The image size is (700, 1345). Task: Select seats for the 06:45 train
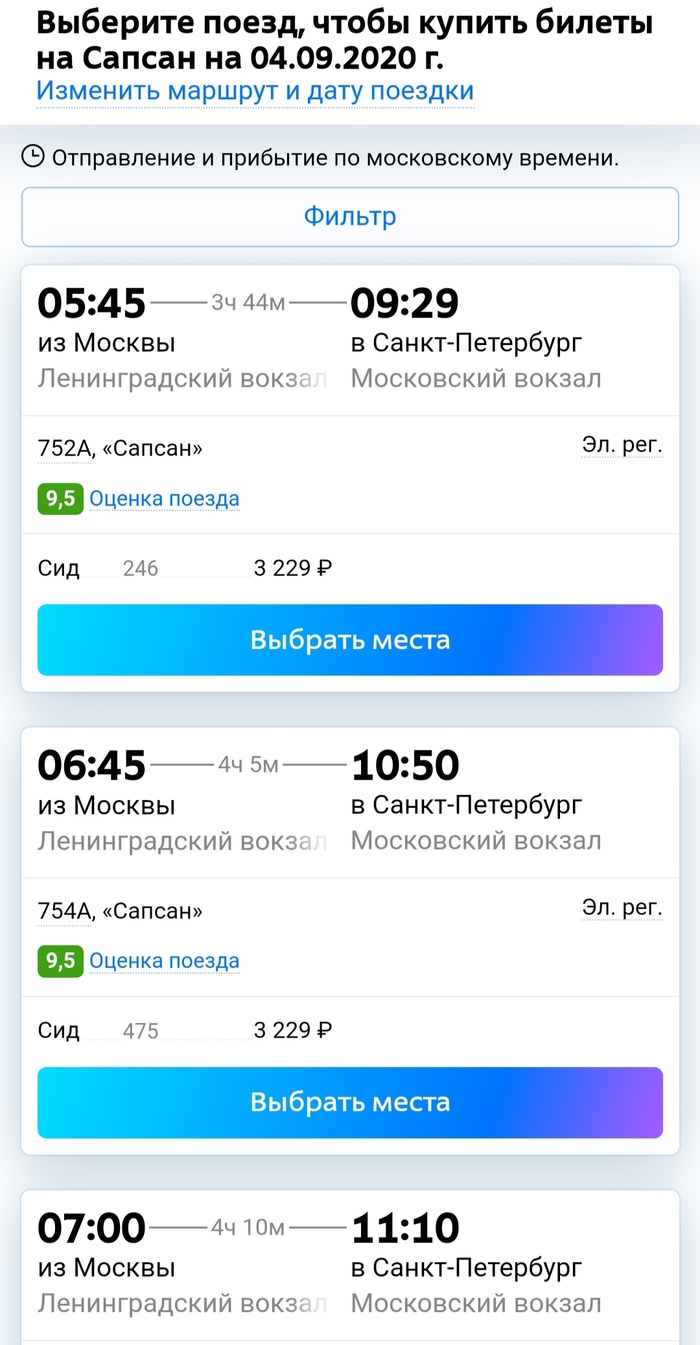(350, 1102)
